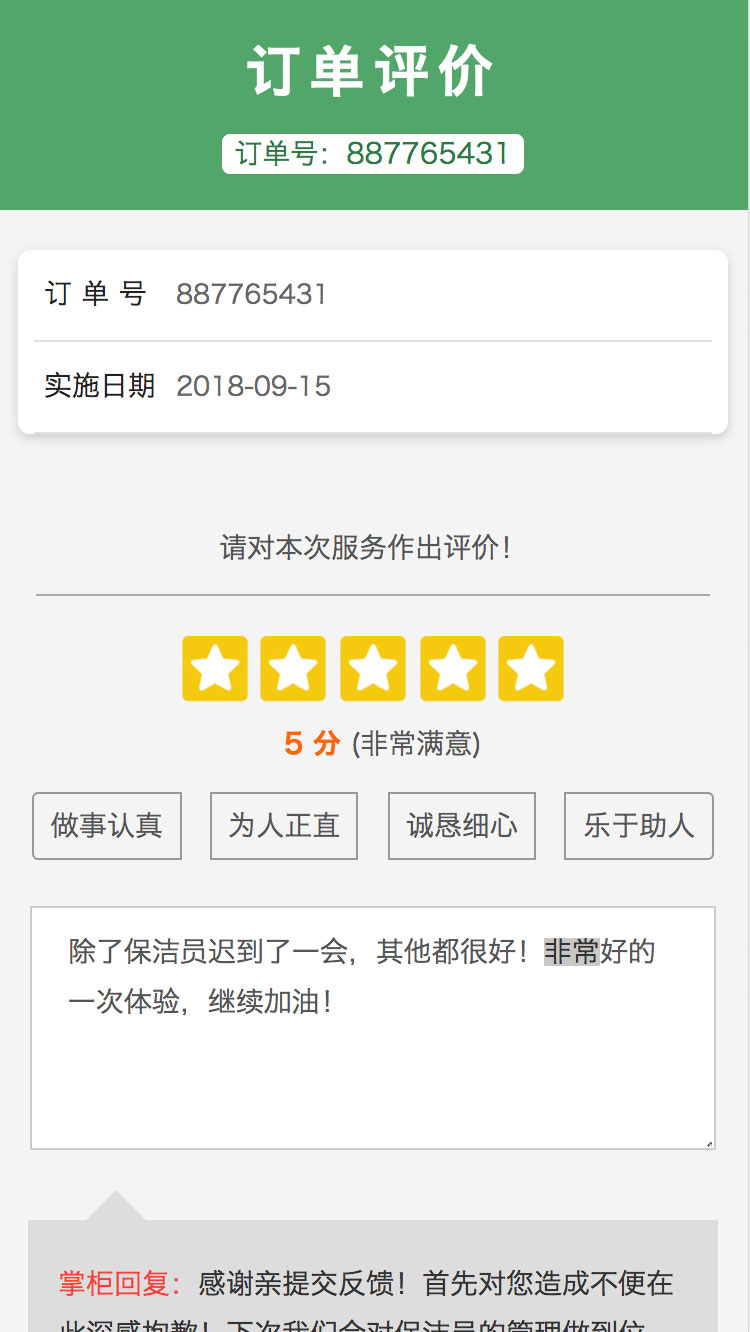The width and height of the screenshot is (750, 1332).
Task: Tap the second rating star
Action: point(293,668)
